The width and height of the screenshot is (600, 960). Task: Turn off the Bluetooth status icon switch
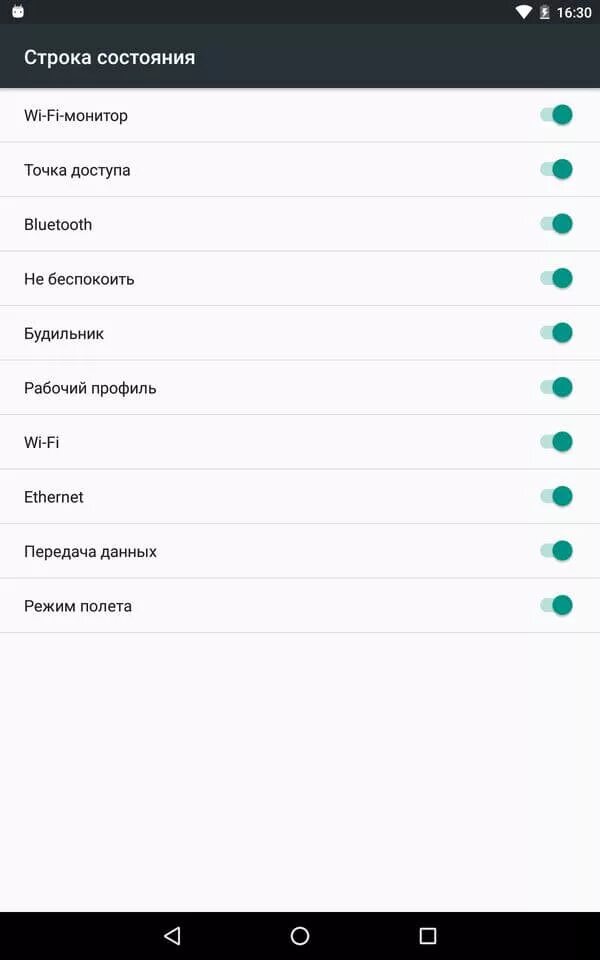[x=556, y=224]
